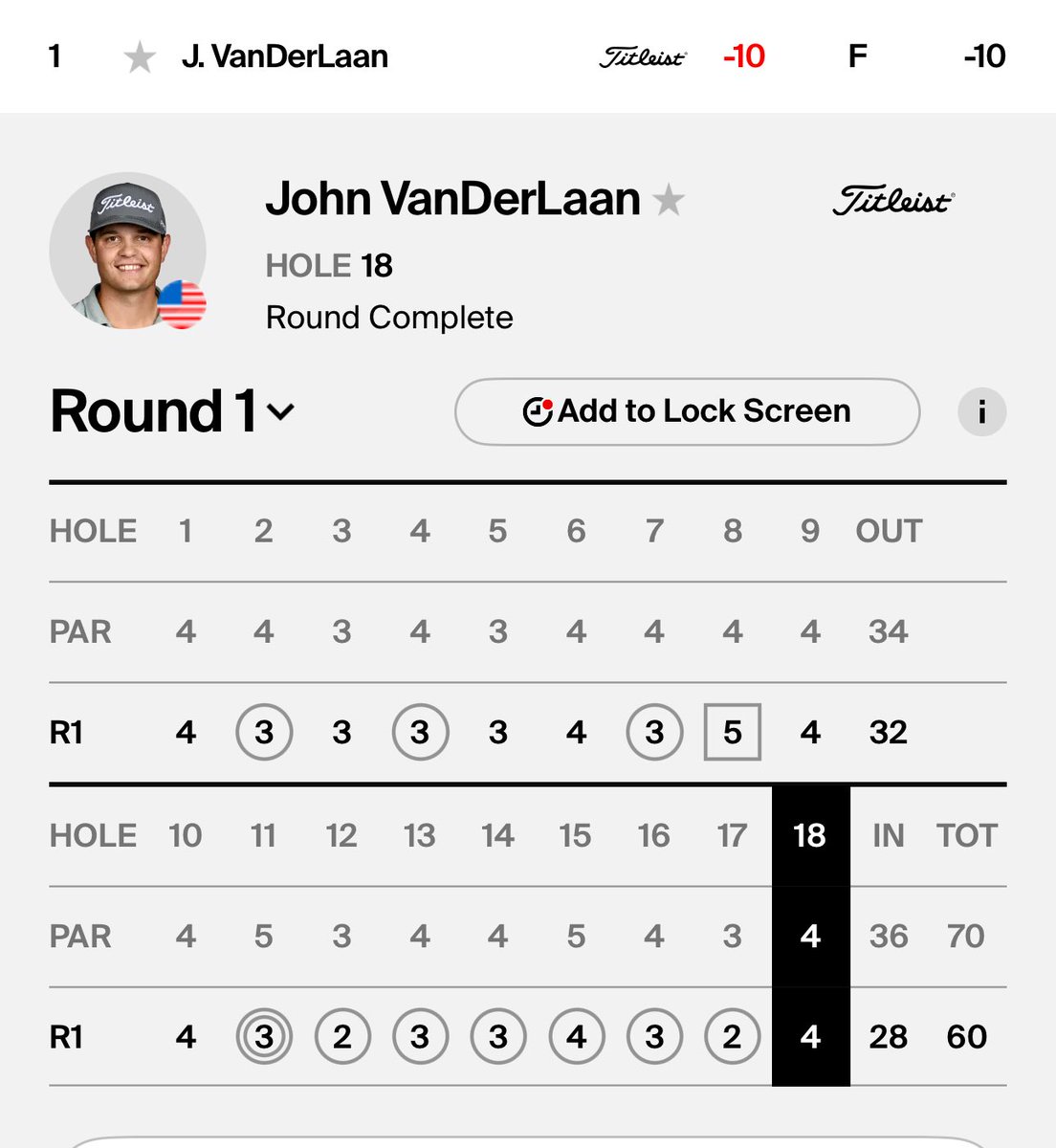1056x1148 pixels.
Task: Star John VanDerLaan next to his name
Action: click(669, 200)
